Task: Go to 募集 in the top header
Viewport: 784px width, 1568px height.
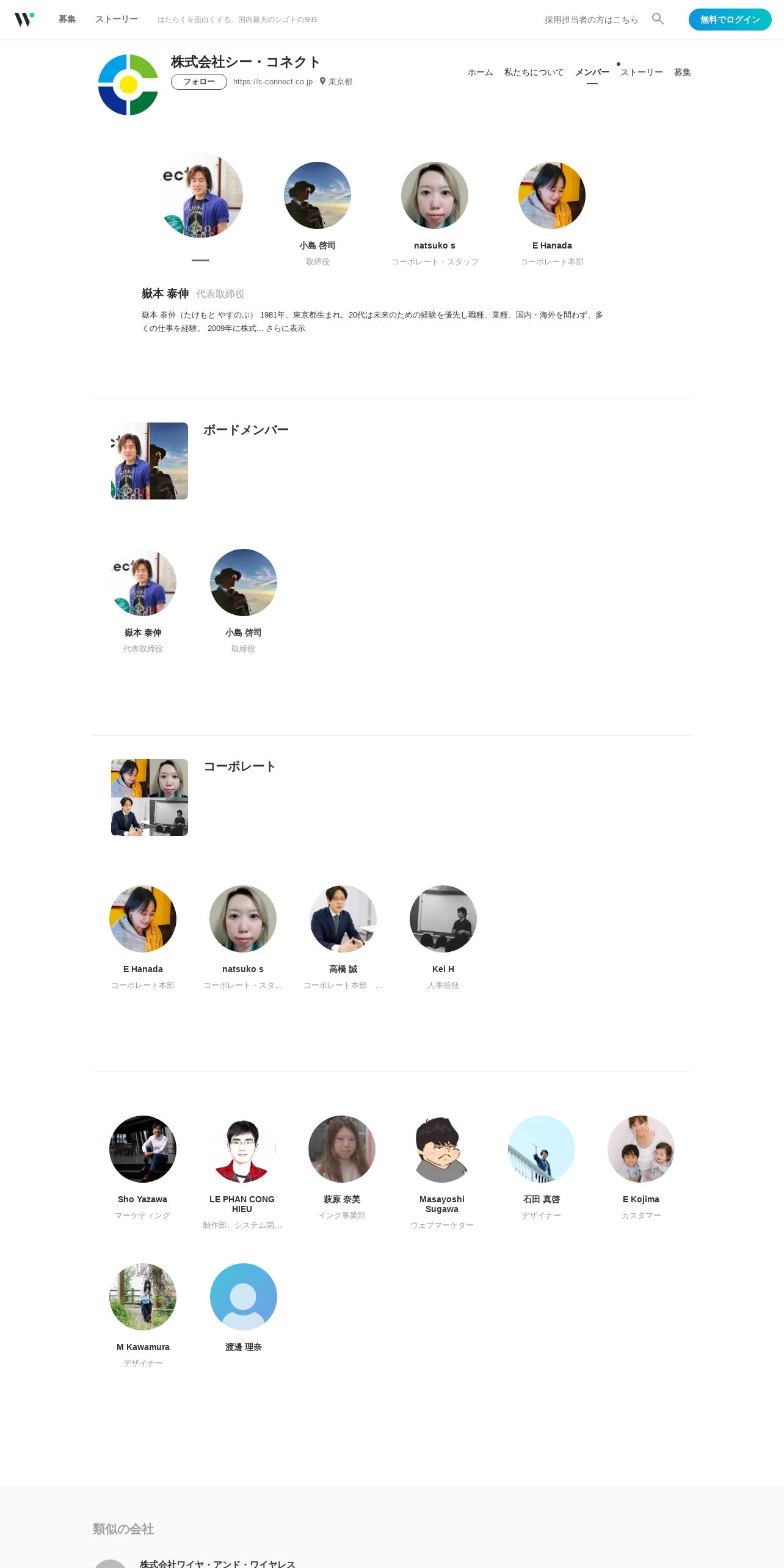Action: click(x=67, y=20)
